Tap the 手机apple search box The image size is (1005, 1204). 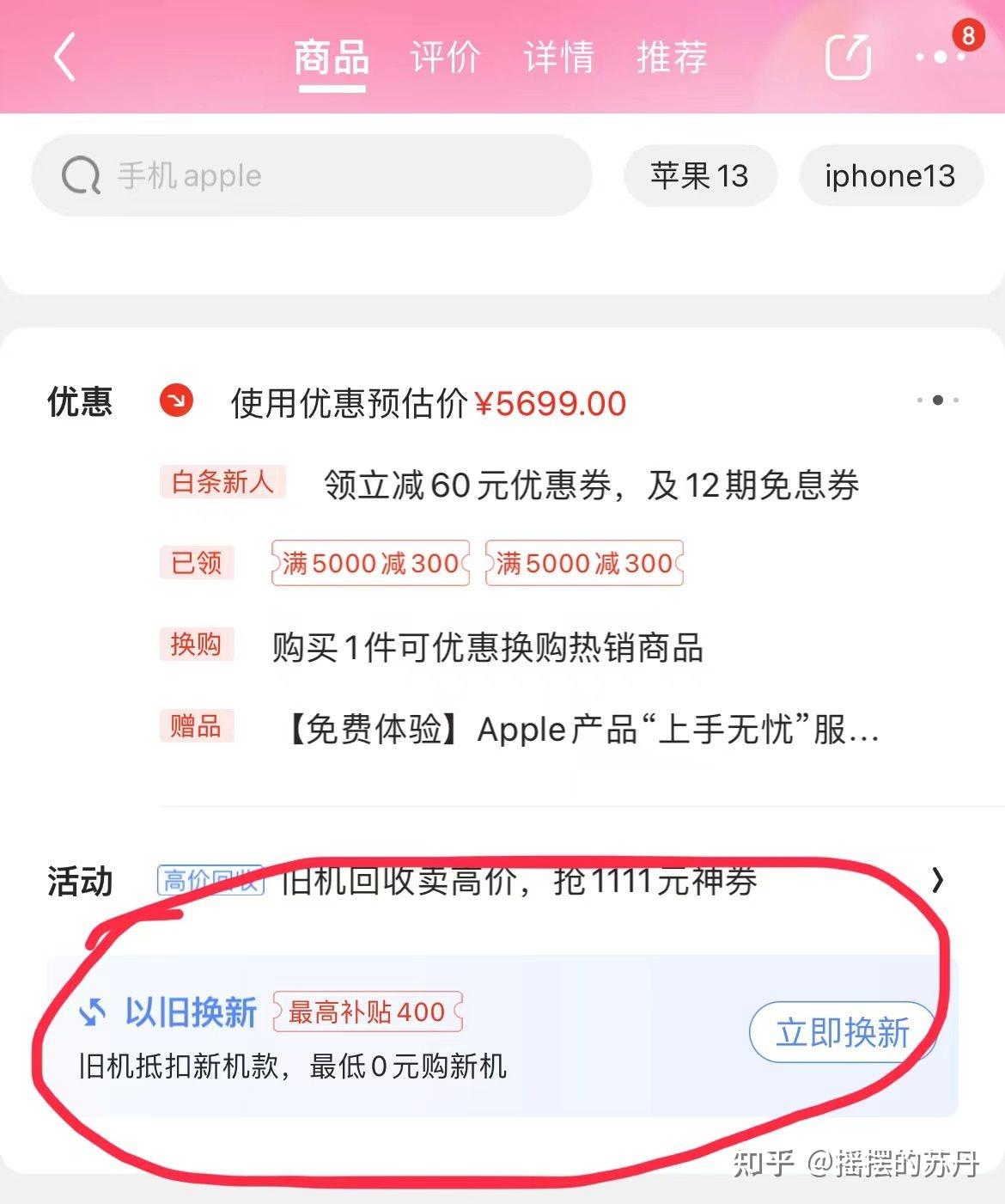(x=311, y=176)
